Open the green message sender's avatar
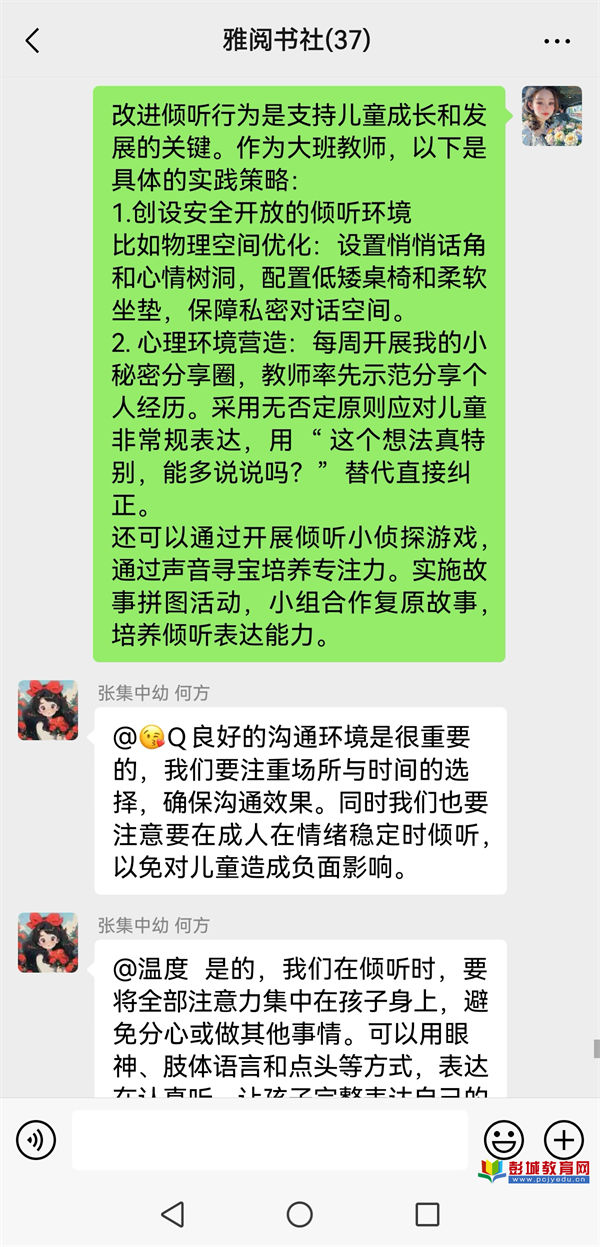Screen dimensions: 600x1247 552,116
